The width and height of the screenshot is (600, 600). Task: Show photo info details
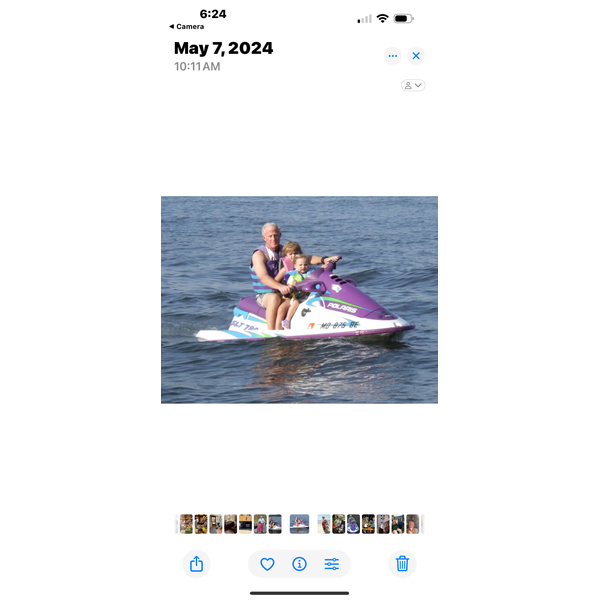[299, 564]
